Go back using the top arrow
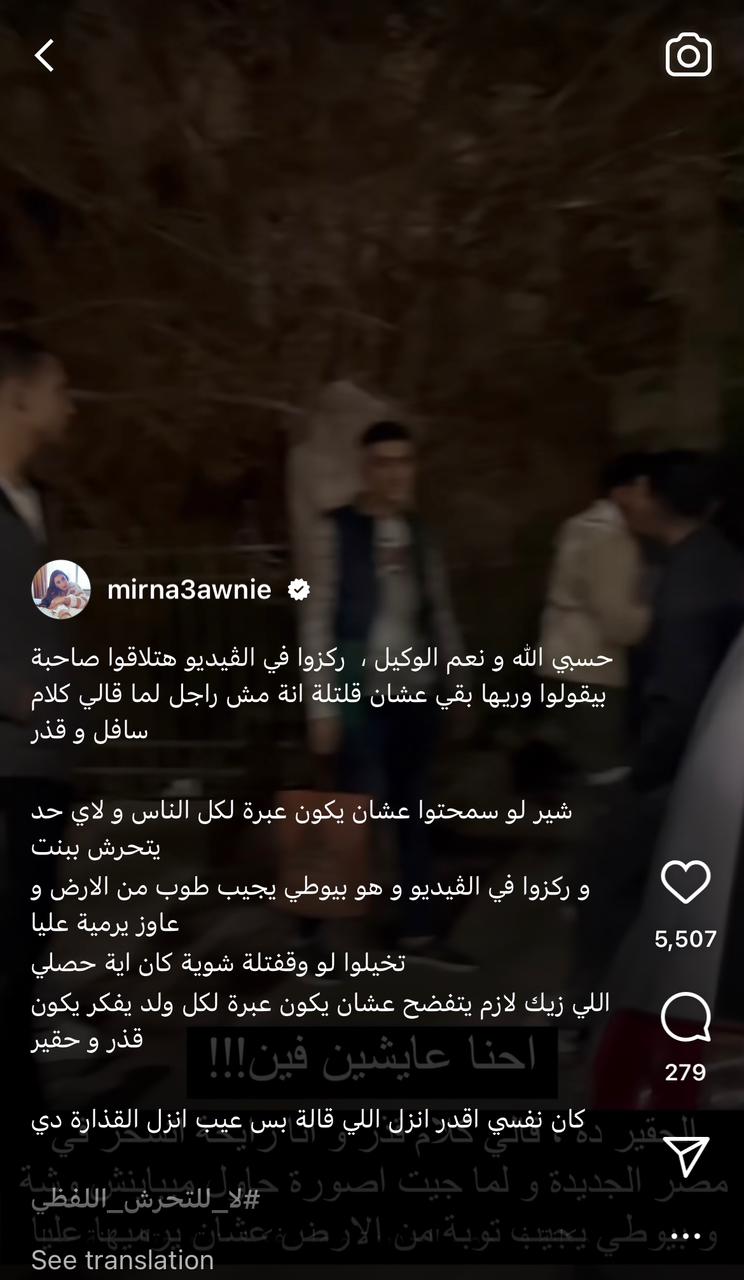 pos(45,56)
